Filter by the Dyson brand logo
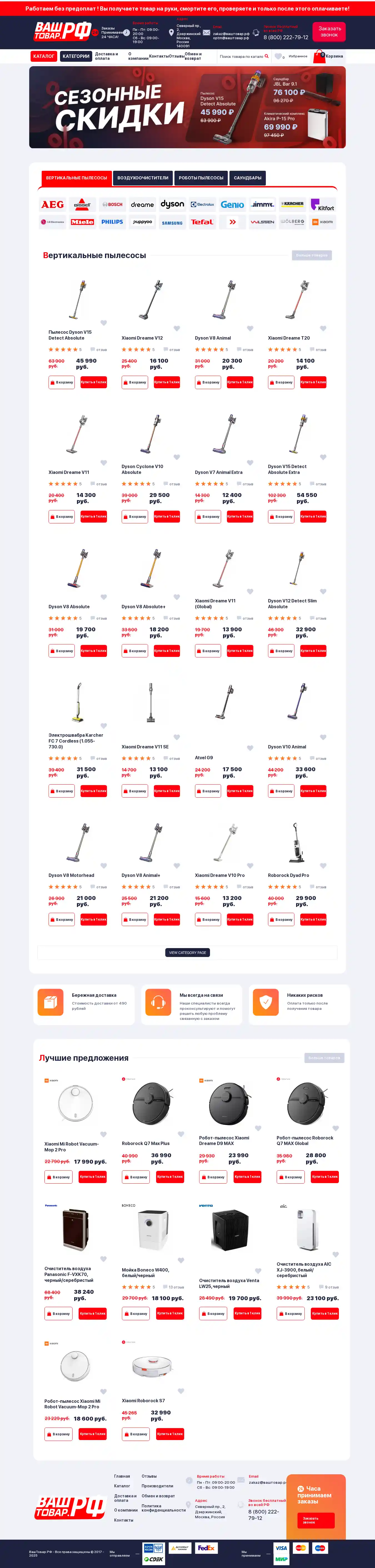Image resolution: width=375 pixels, height=1568 pixels. point(172,204)
